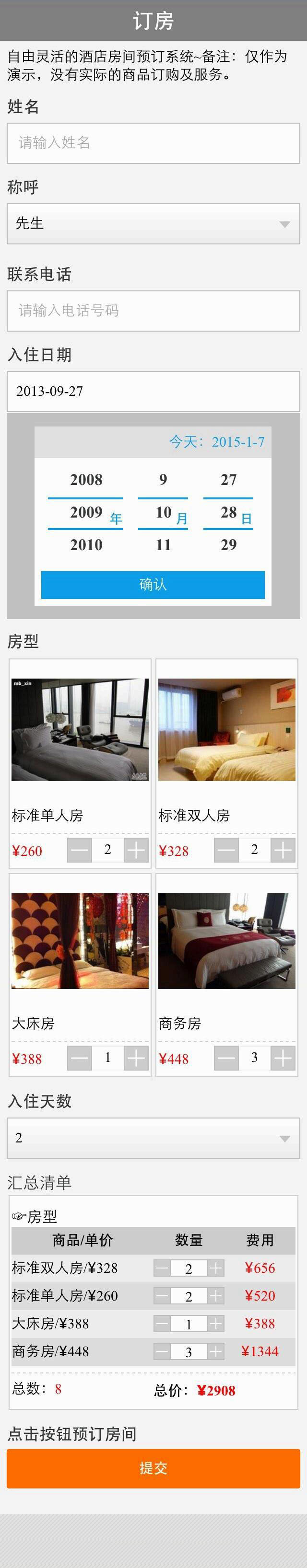The height and width of the screenshot is (1568, 307).
Task: Focus the 联系电话 phone number field
Action: [153, 311]
